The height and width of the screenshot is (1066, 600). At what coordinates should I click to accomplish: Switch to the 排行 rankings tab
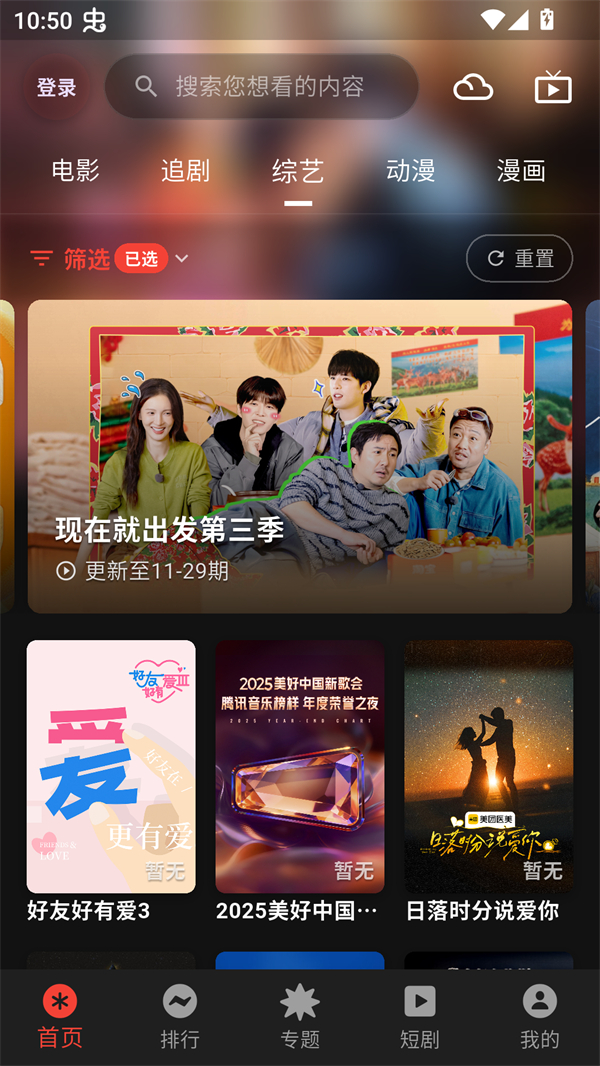pyautogui.click(x=180, y=1017)
